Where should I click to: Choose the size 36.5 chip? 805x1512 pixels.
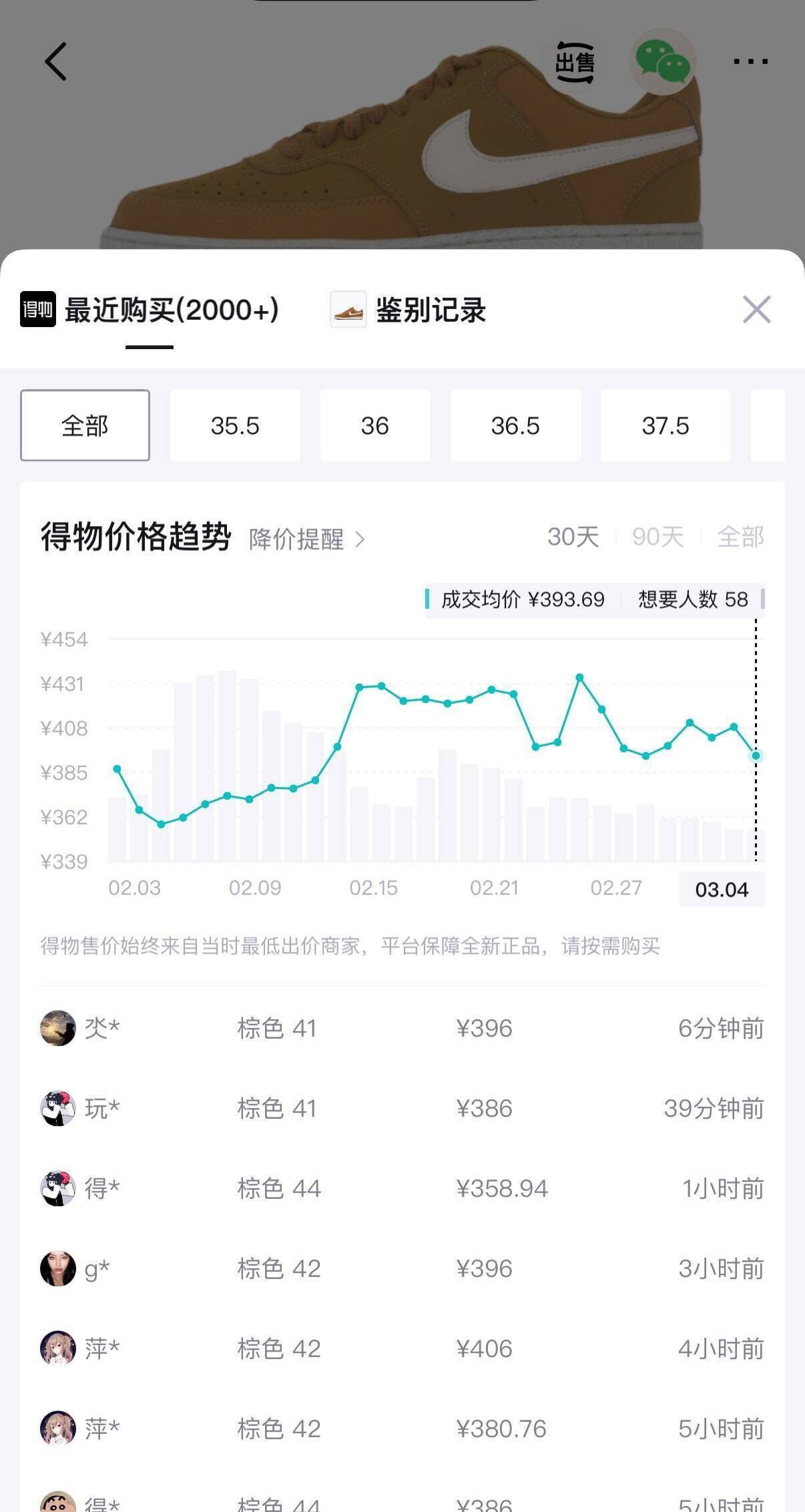pyautogui.click(x=515, y=425)
